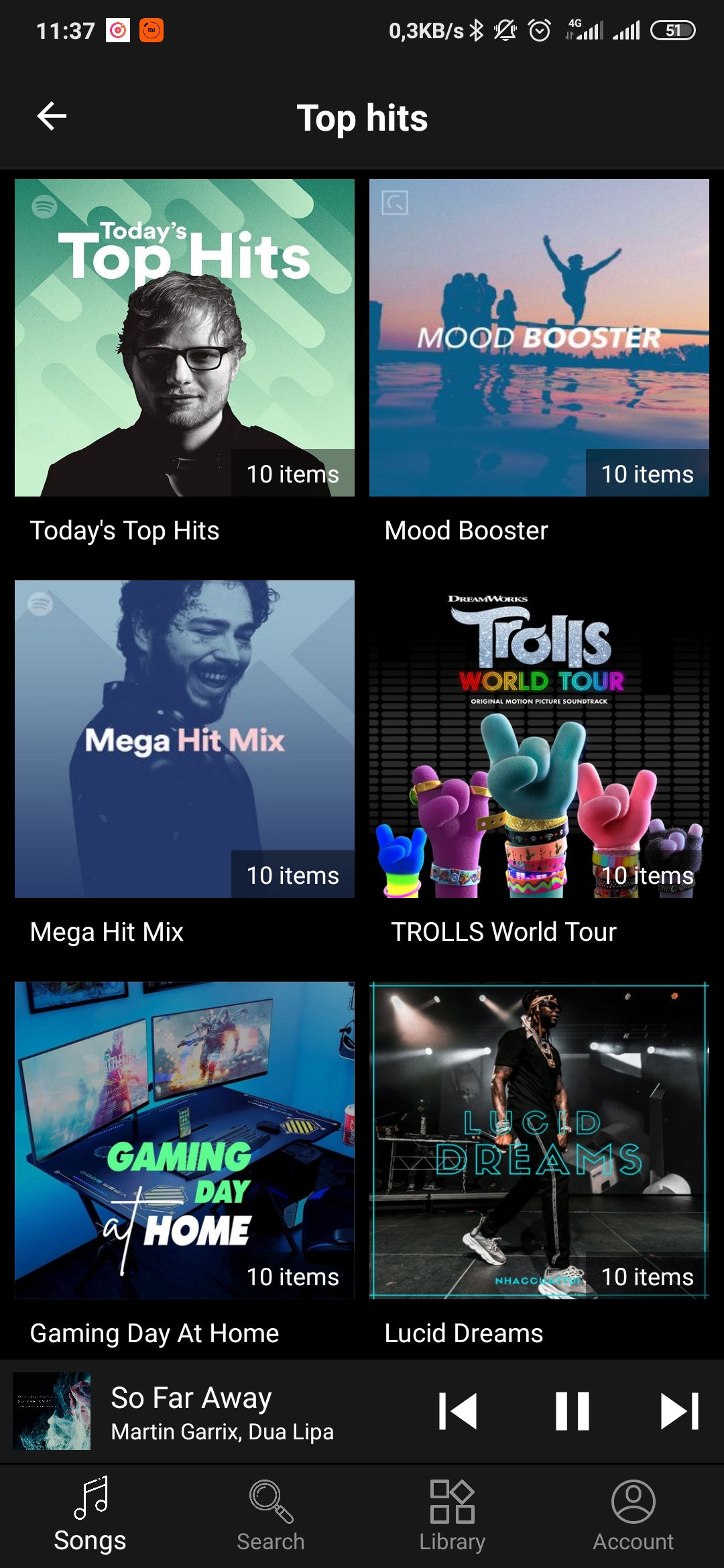Image resolution: width=724 pixels, height=1568 pixels.
Task: Switch to the Search tab
Action: [271, 1516]
